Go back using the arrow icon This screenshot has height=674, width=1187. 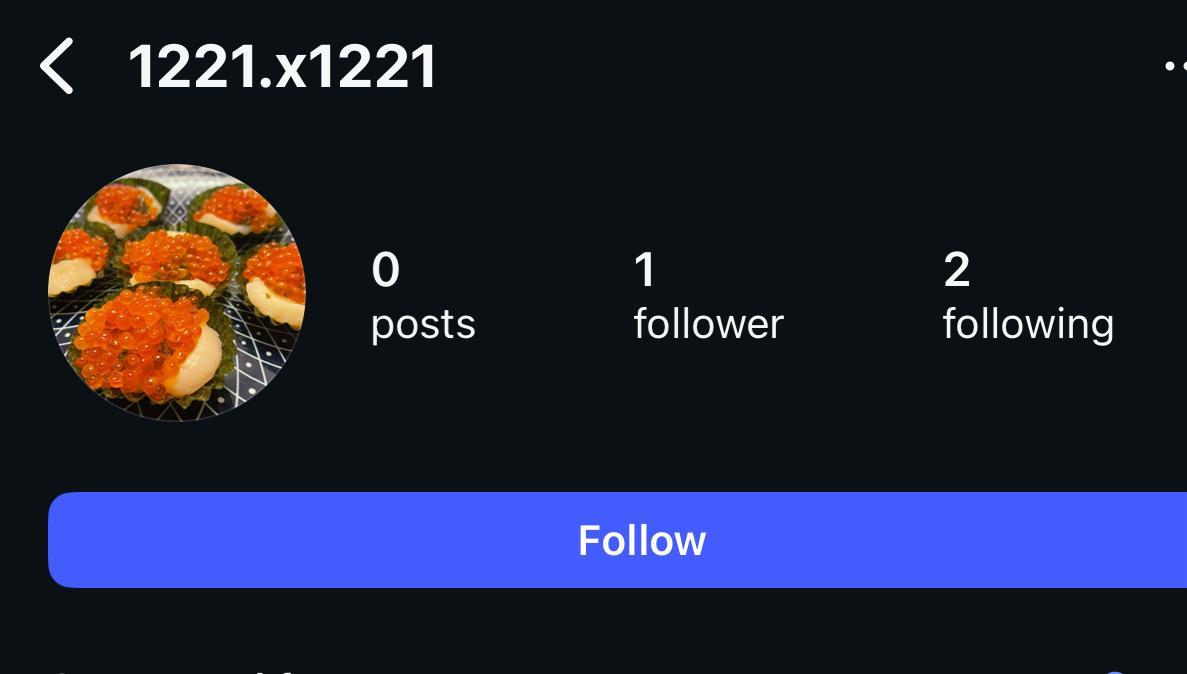click(57, 67)
